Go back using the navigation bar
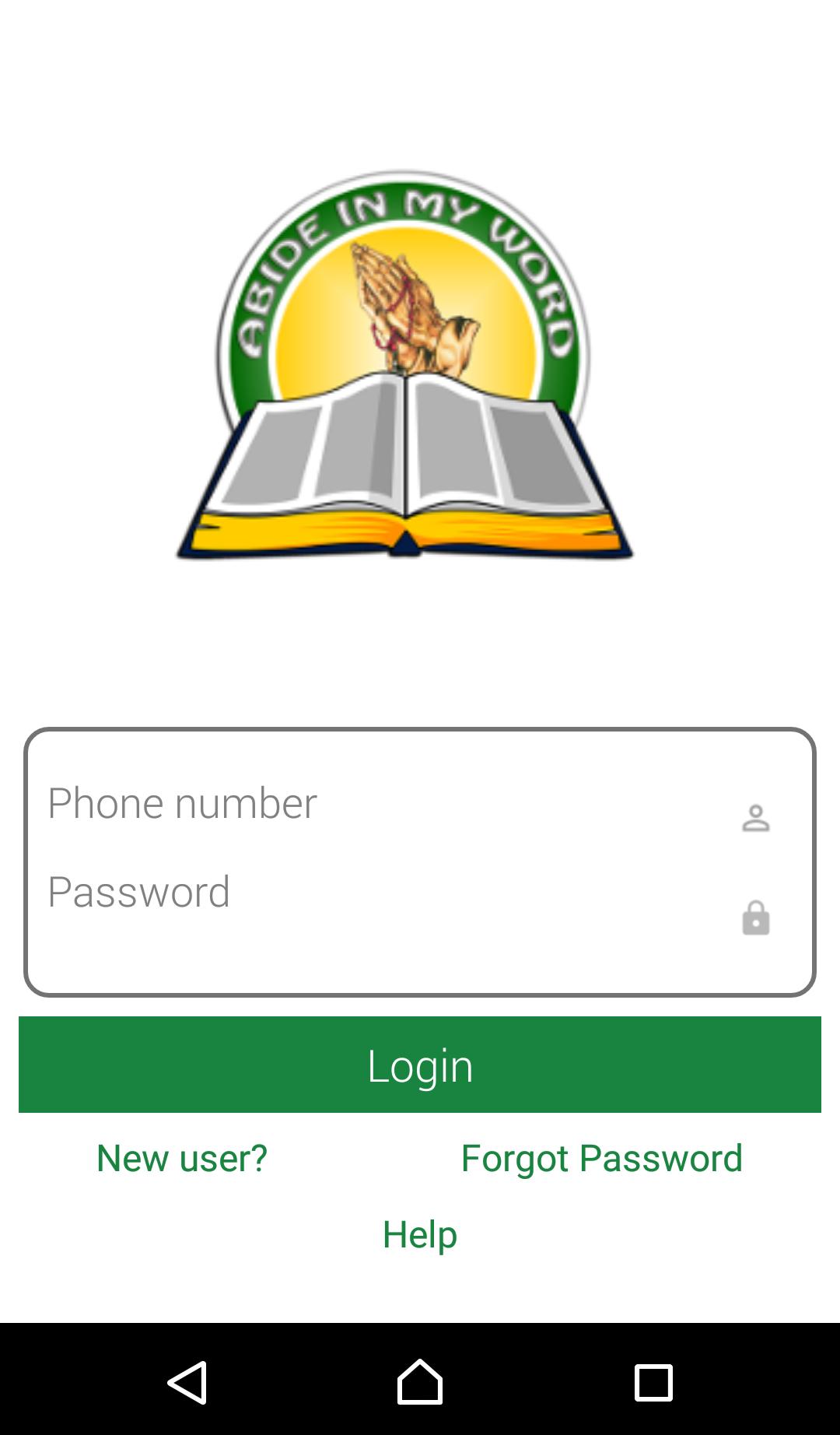 click(x=187, y=1382)
